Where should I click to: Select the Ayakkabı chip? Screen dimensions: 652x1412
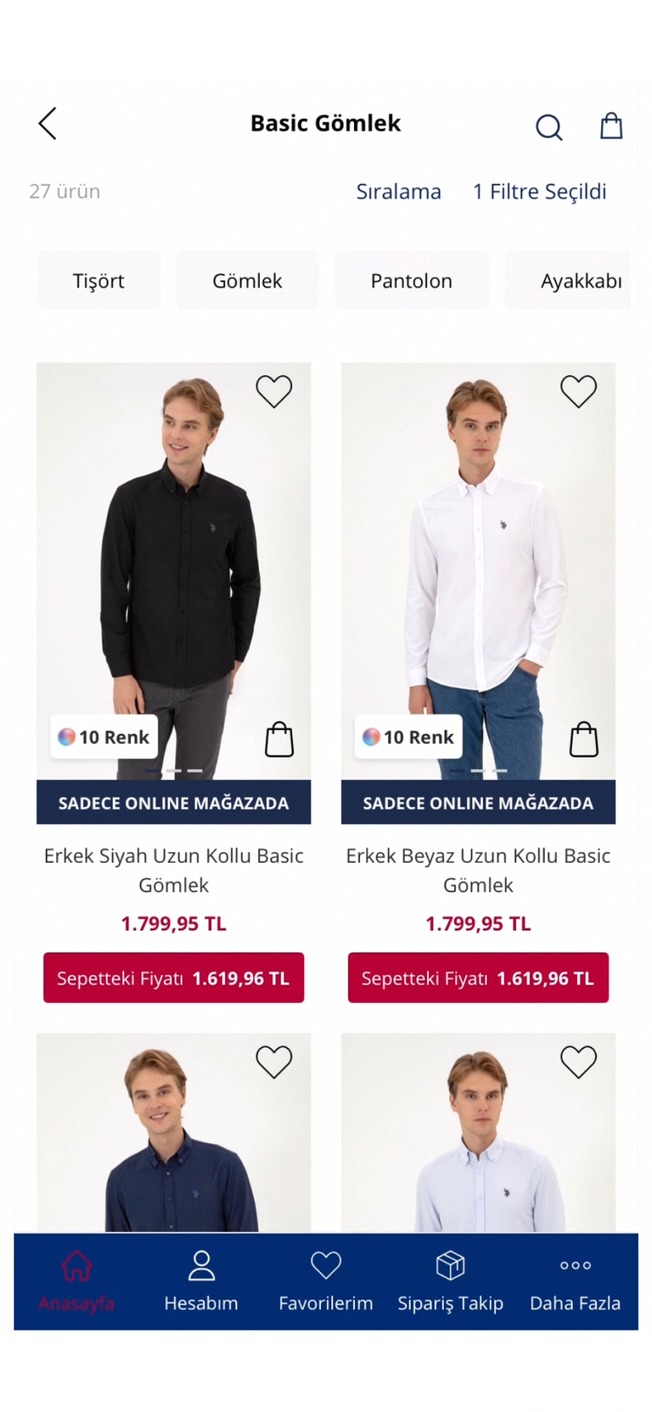[580, 281]
